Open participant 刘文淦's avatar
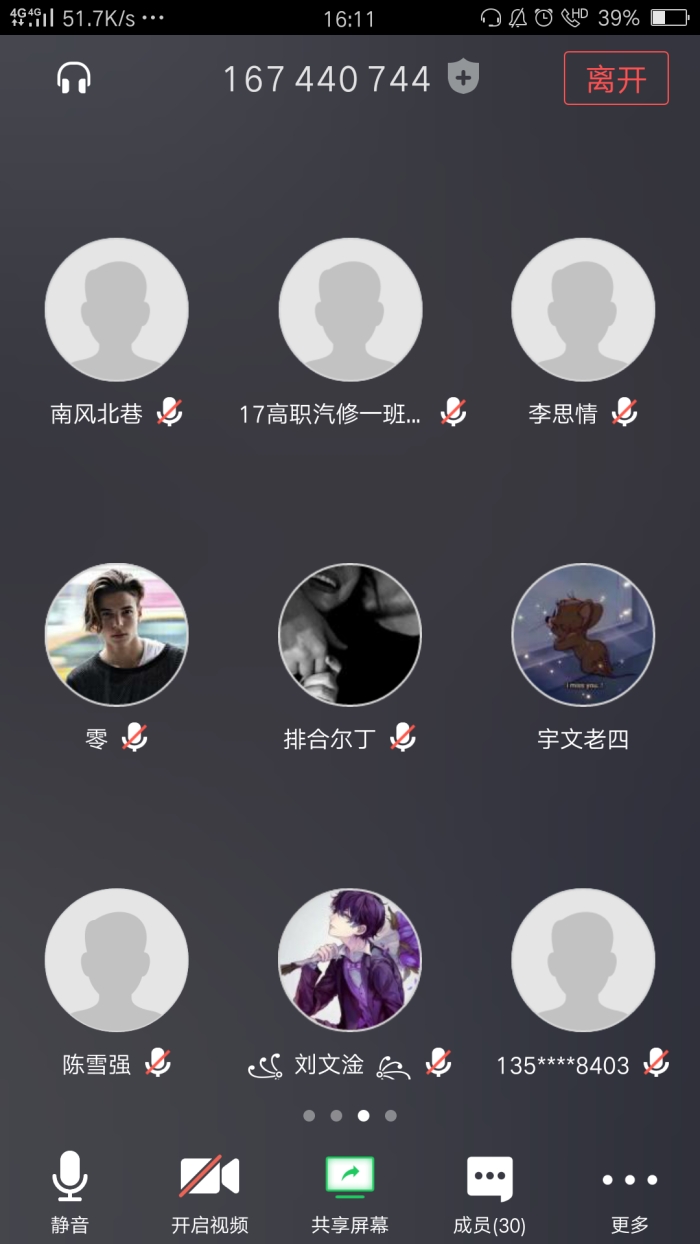Viewport: 700px width, 1244px height. click(350, 960)
